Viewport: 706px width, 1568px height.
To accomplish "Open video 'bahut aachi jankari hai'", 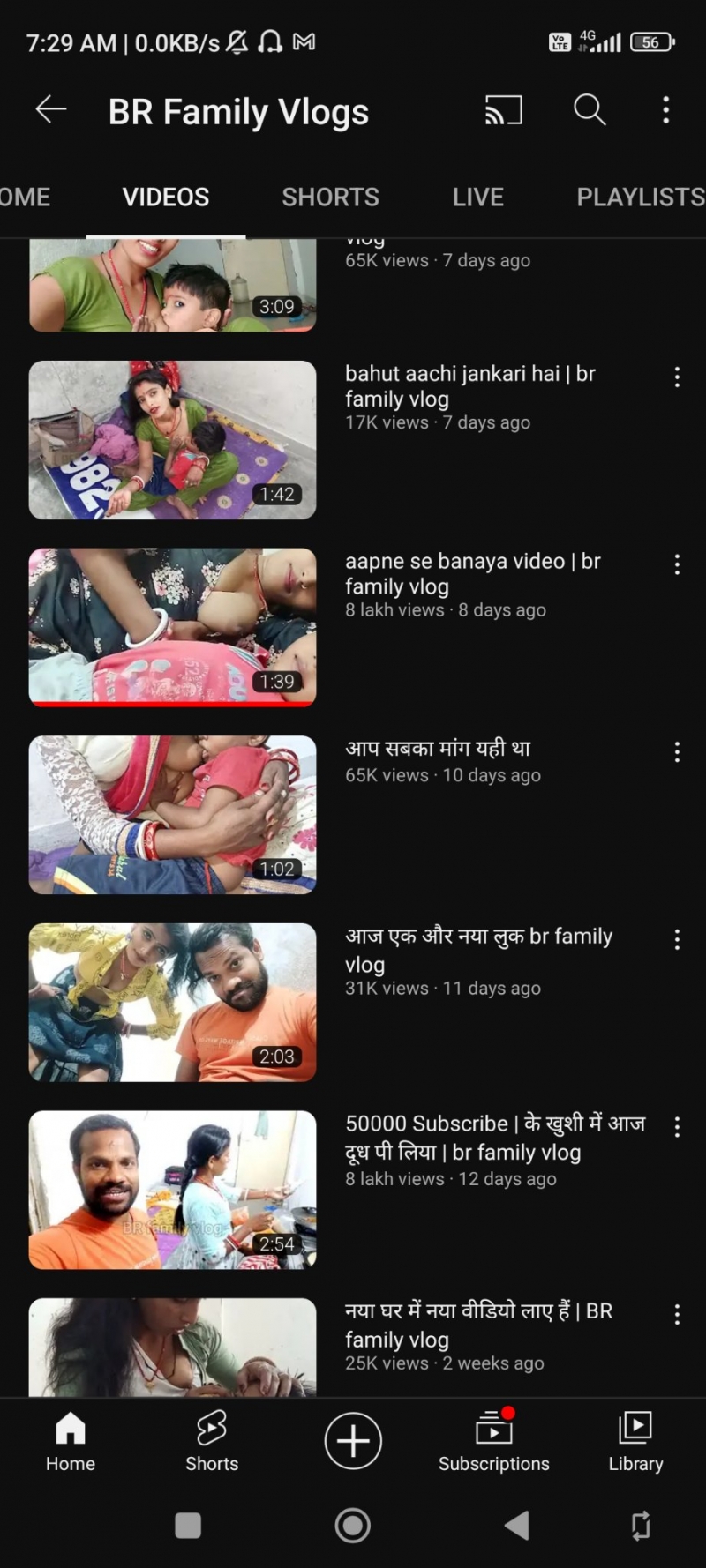I will pos(172,439).
